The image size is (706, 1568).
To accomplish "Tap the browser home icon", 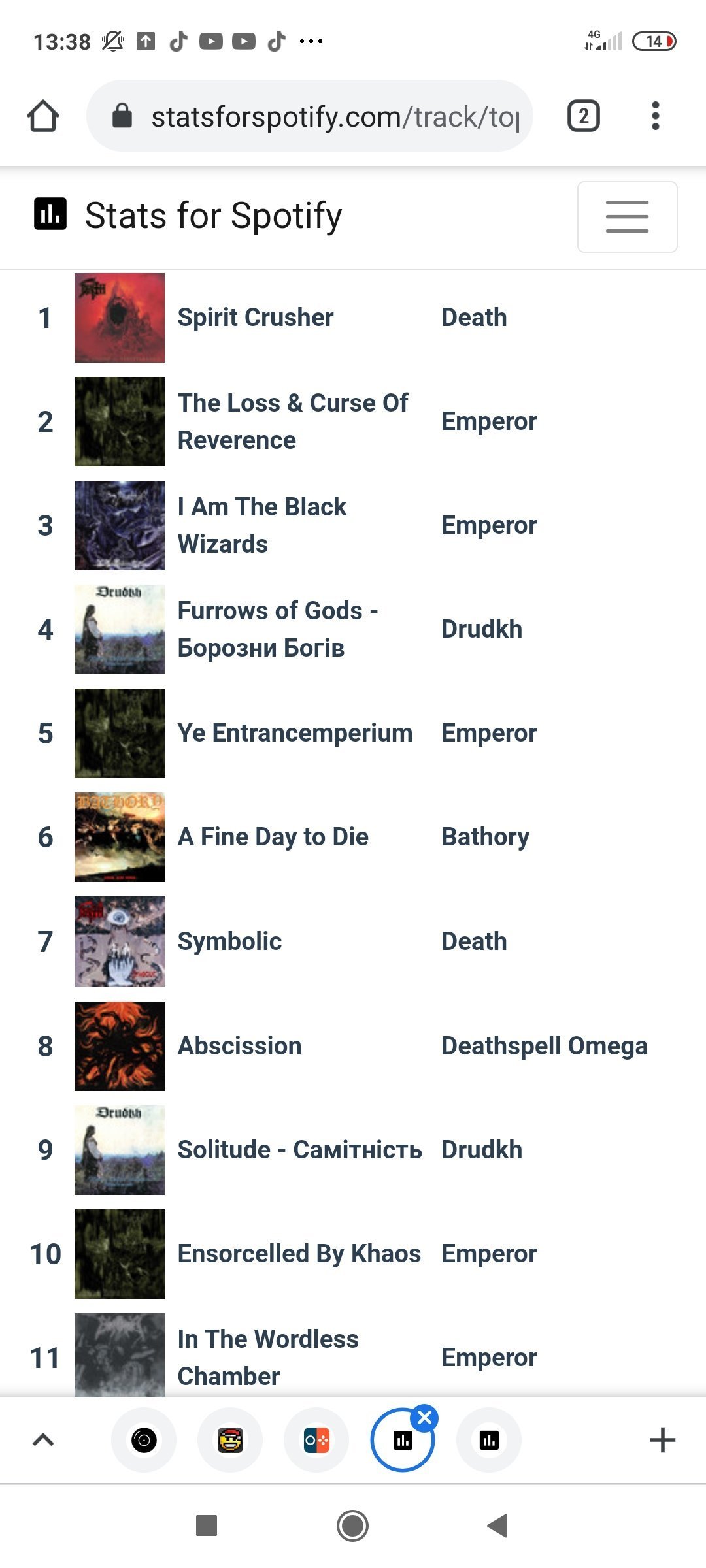I will 43,116.
